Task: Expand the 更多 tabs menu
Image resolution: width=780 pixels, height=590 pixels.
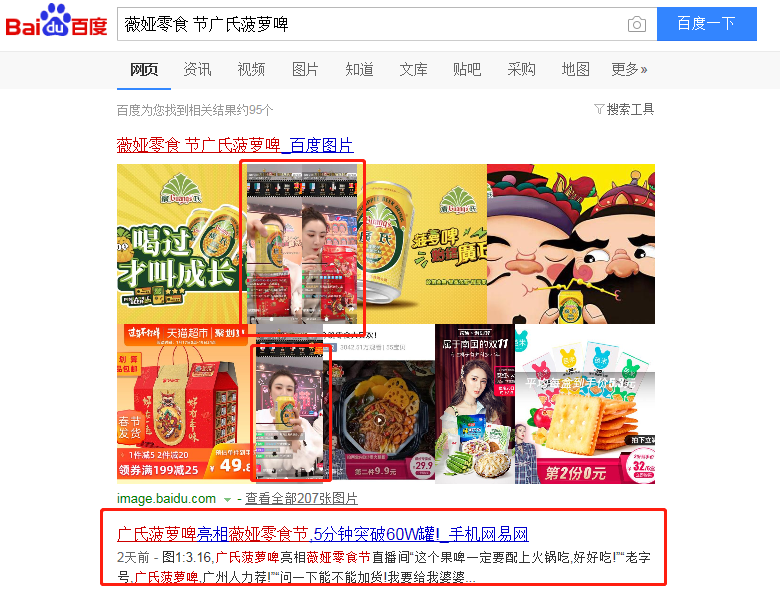Action: coord(629,69)
